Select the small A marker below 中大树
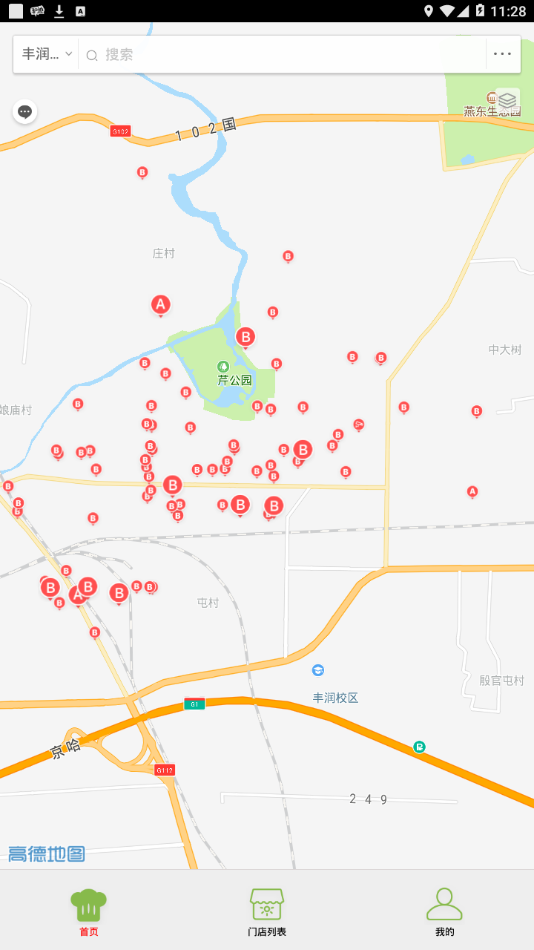 coord(472,491)
